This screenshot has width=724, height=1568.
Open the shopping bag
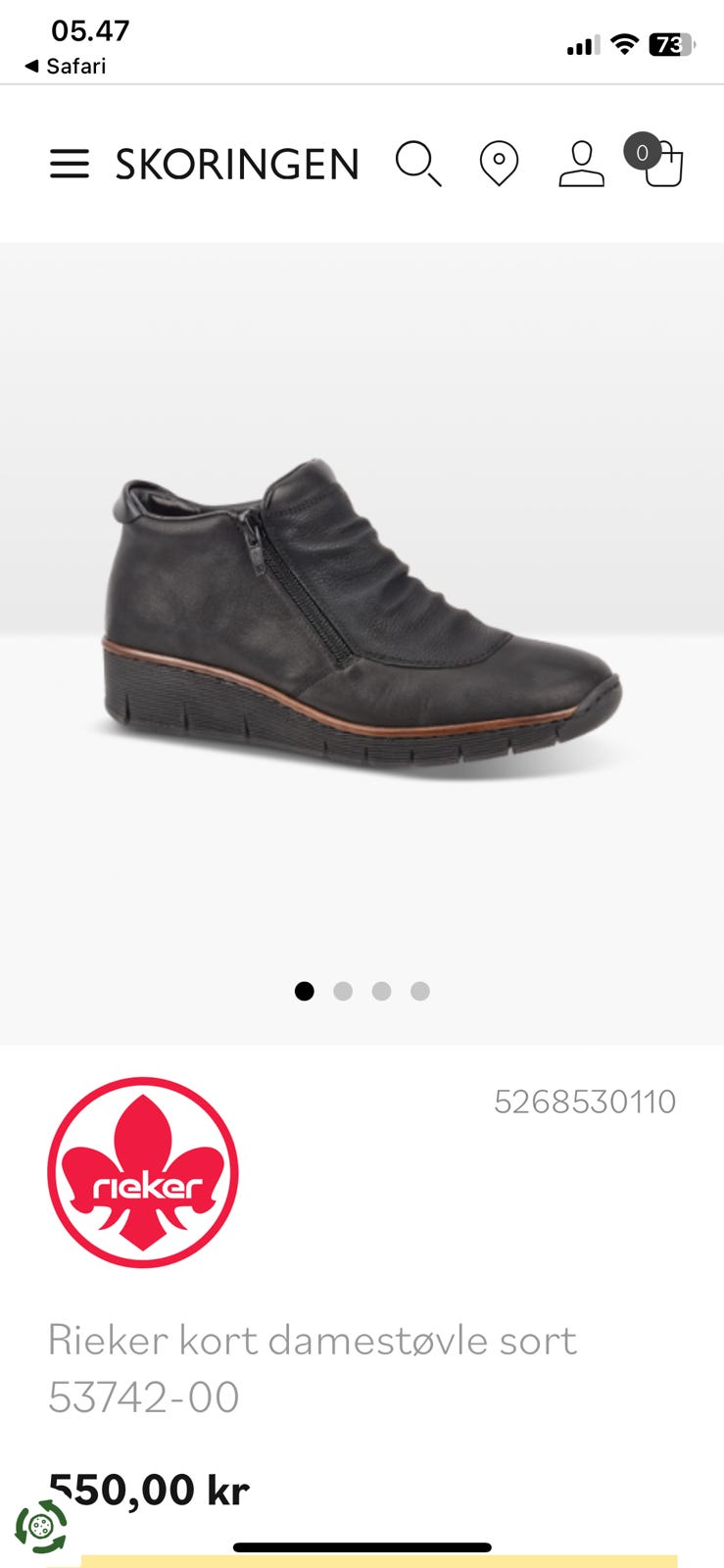(655, 161)
